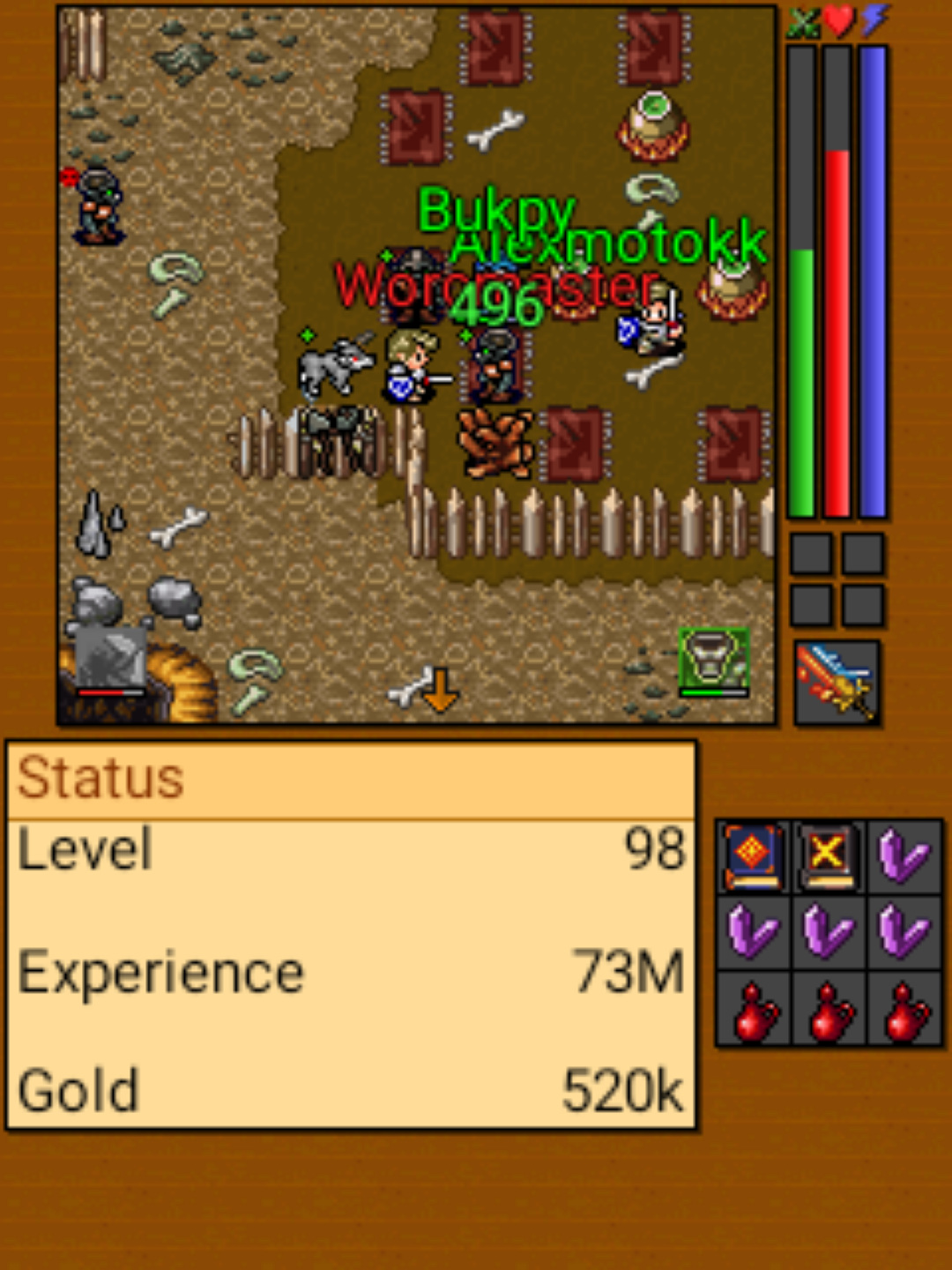This screenshot has height=1270, width=952.
Task: Use the purple crystal beside the X spellbook
Action: click(904, 856)
